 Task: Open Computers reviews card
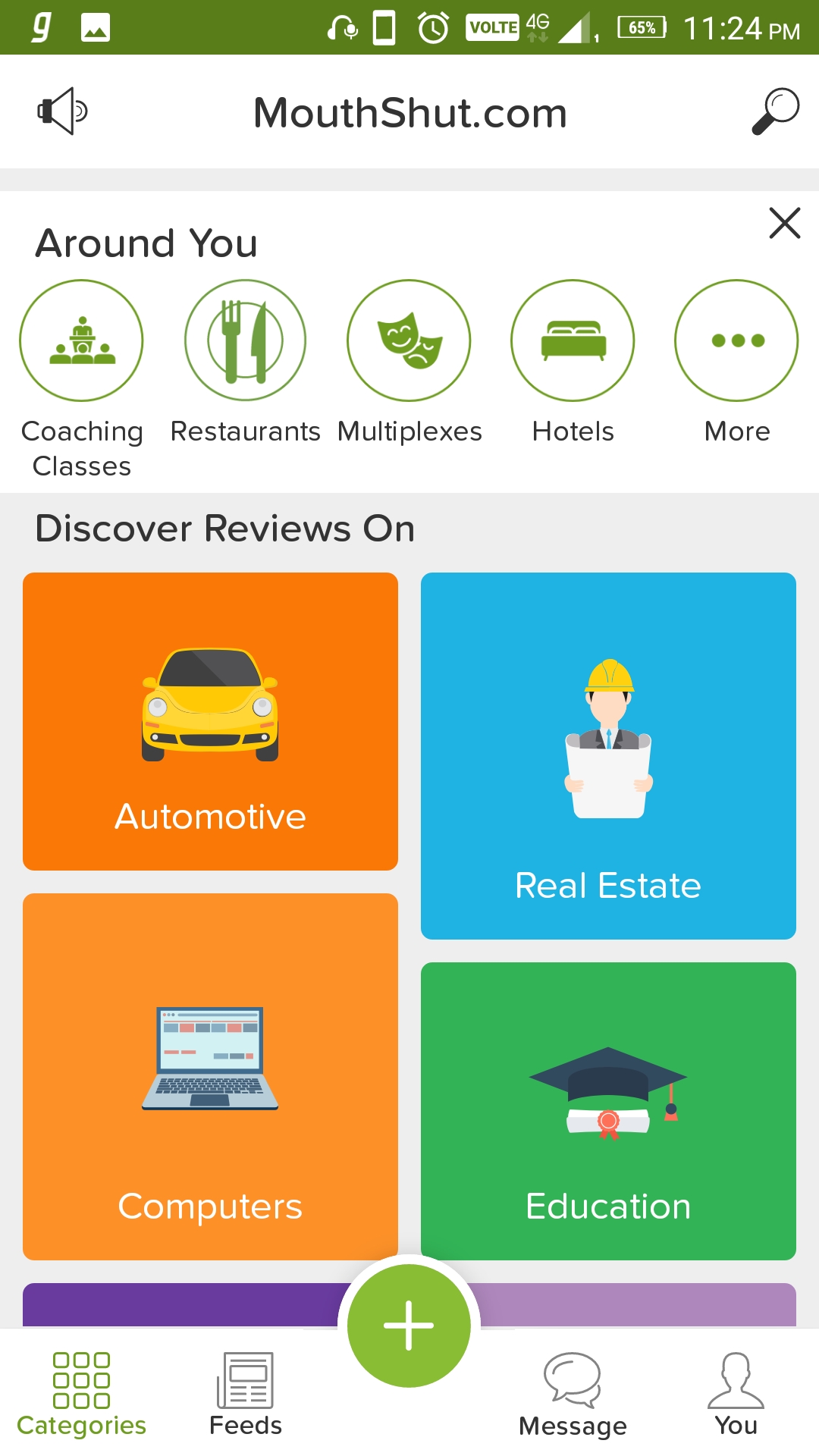pyautogui.click(x=210, y=1076)
